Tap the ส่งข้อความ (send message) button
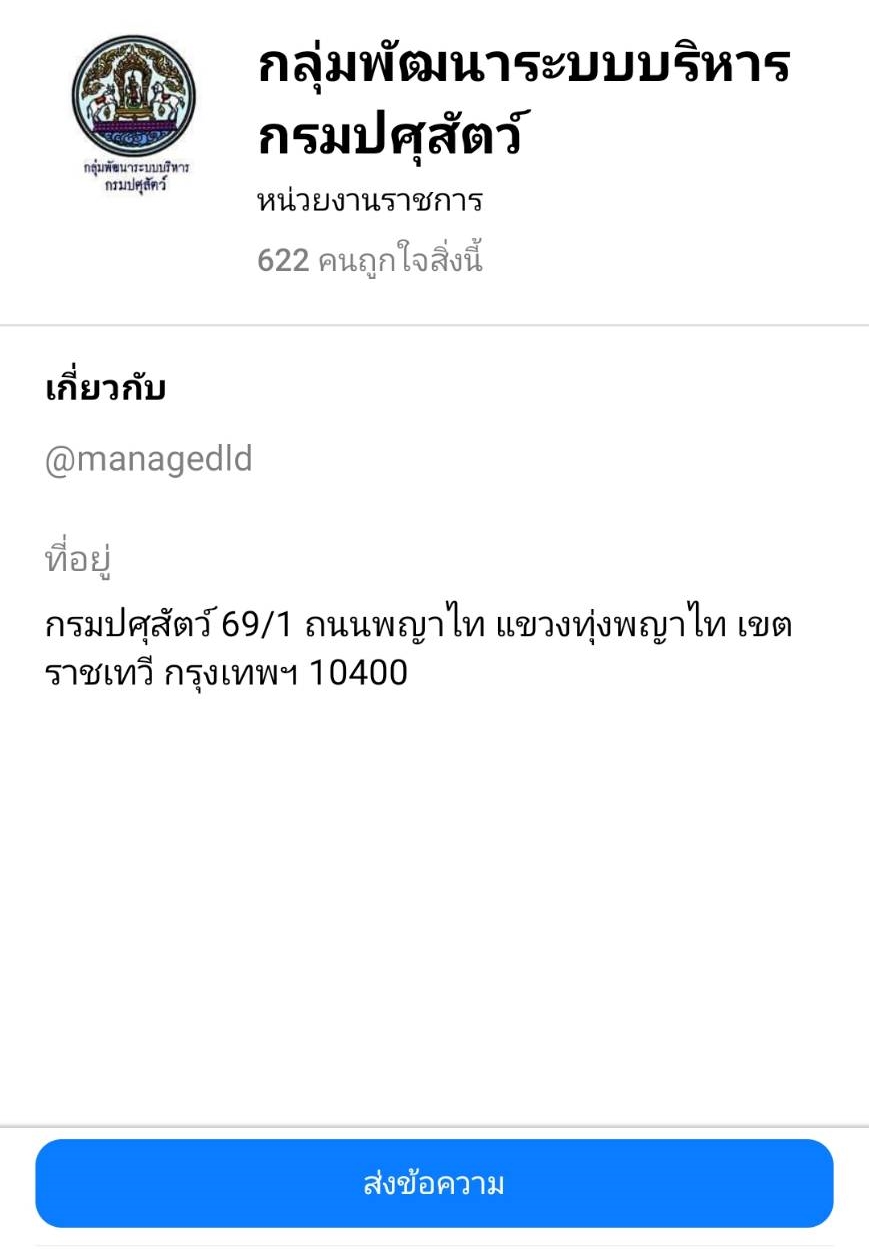The image size is (869, 1249). [x=434, y=1184]
